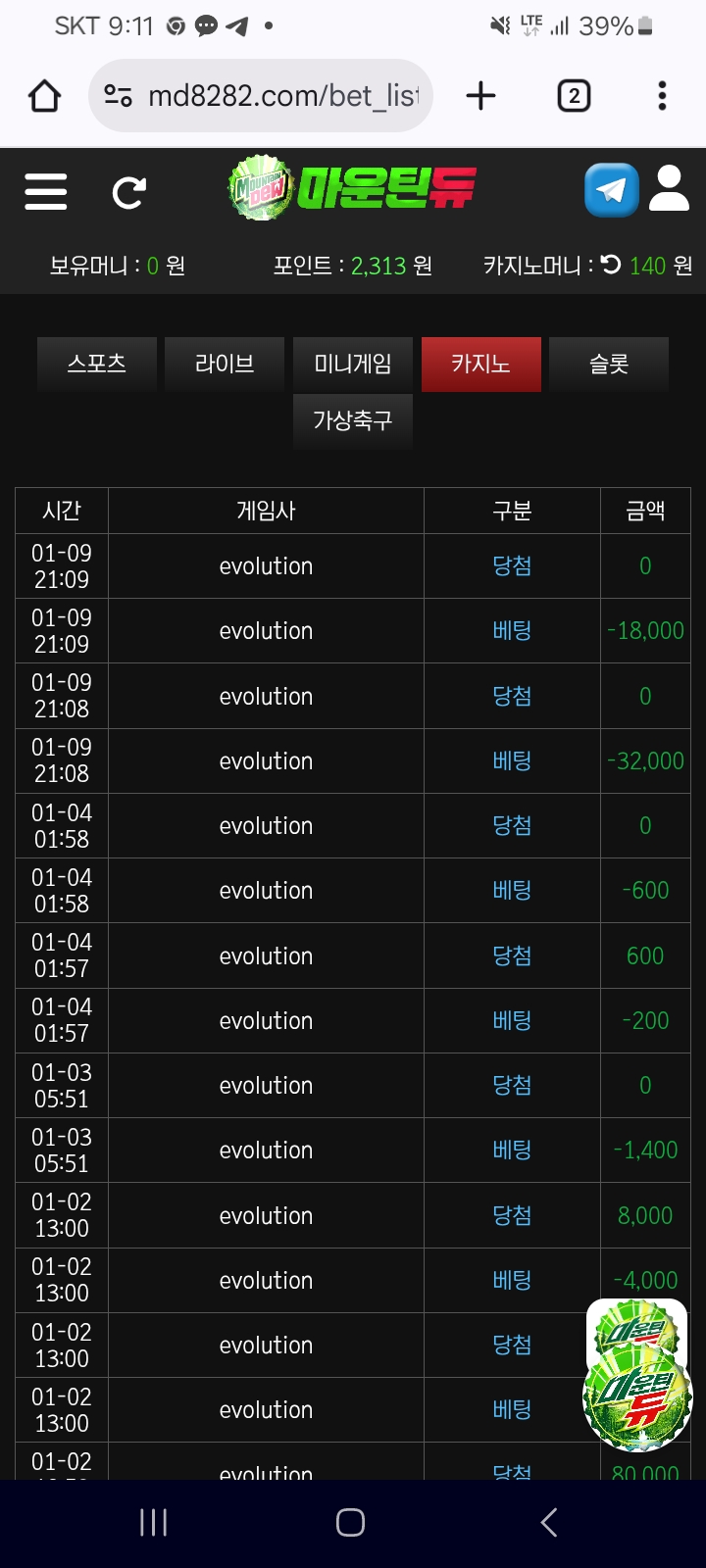
Task: Switch to the 스포츠 tab
Action: [x=96, y=365]
